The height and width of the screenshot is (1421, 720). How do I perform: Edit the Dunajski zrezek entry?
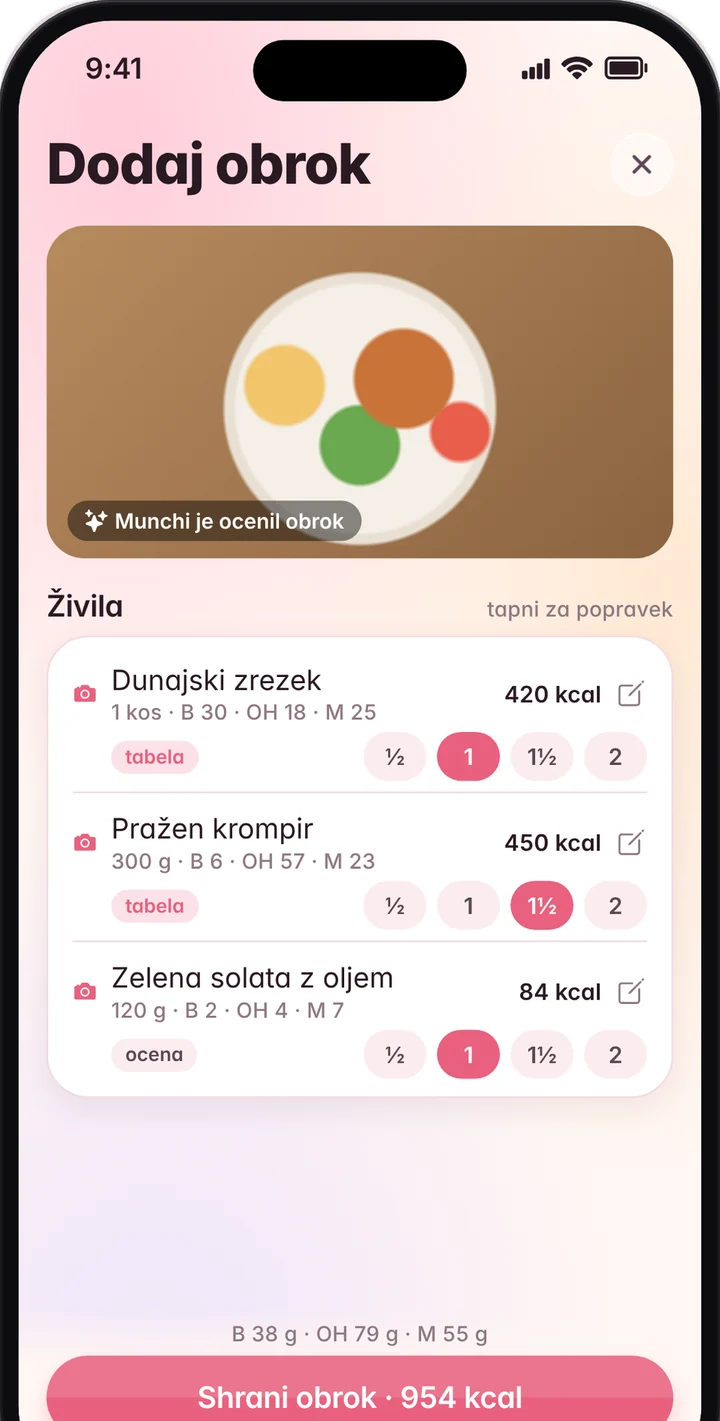(630, 694)
